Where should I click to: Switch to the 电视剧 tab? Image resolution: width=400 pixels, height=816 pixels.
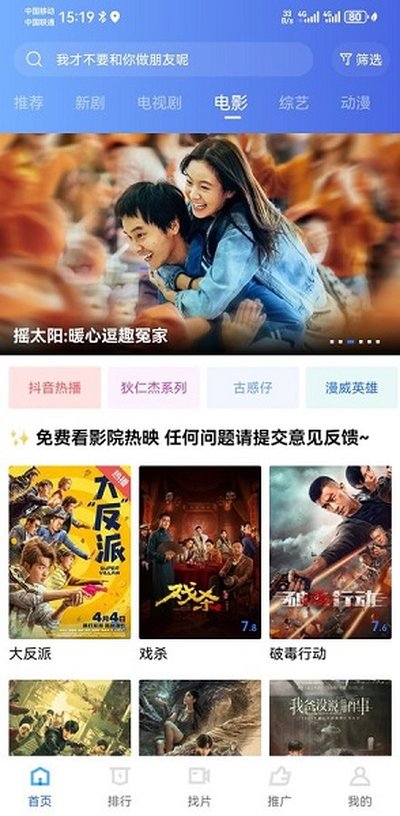(160, 103)
